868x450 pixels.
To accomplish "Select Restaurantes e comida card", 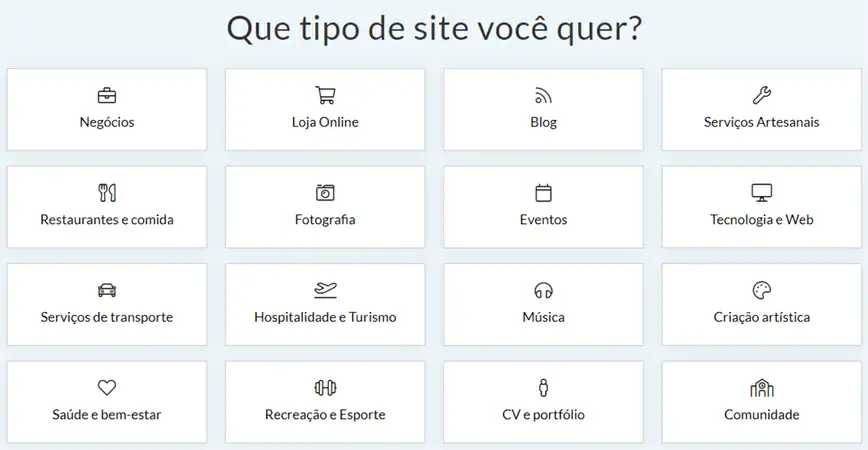I will pyautogui.click(x=107, y=206).
